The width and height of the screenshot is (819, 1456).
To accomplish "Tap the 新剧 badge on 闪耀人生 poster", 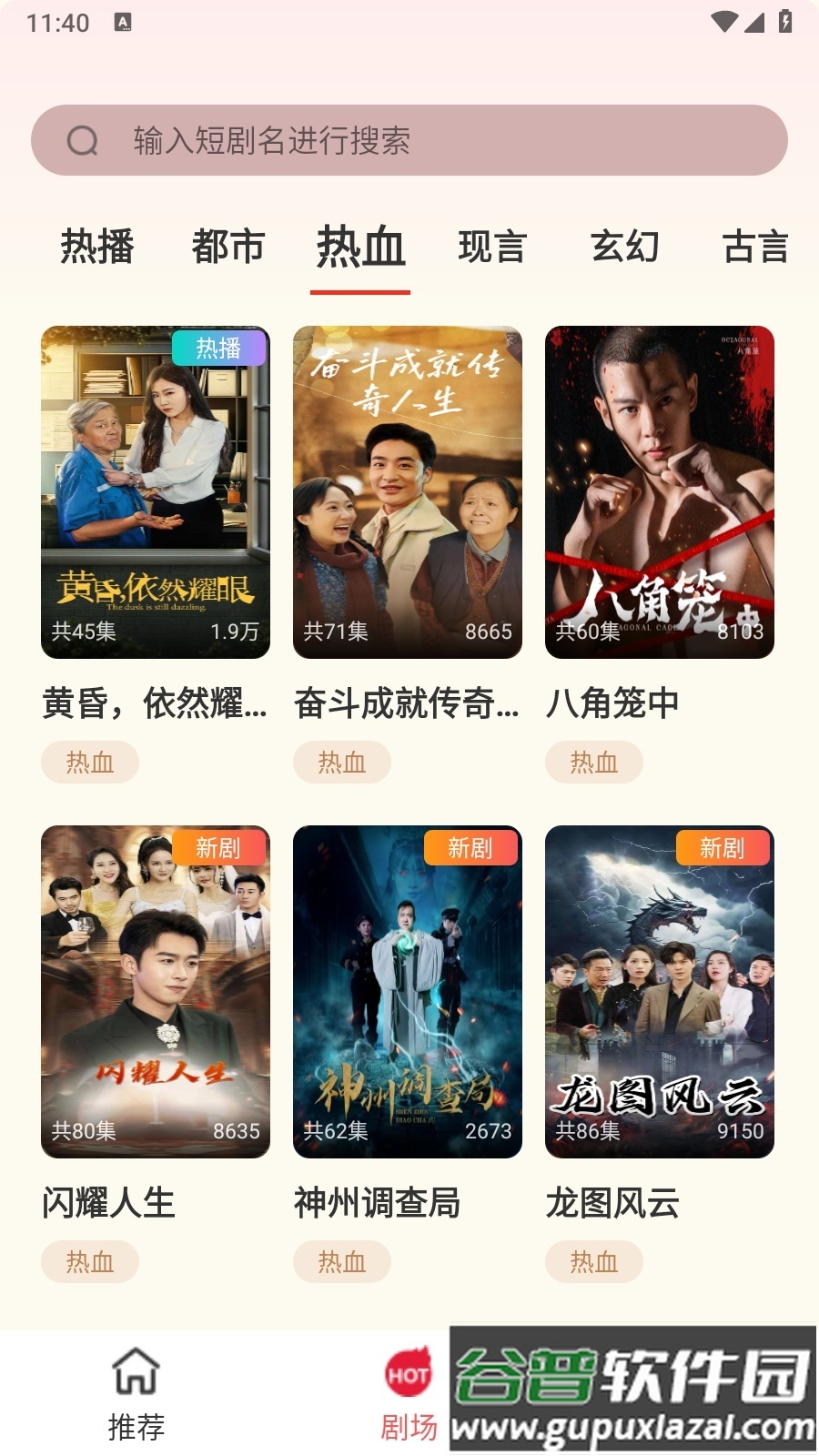I will (x=218, y=848).
